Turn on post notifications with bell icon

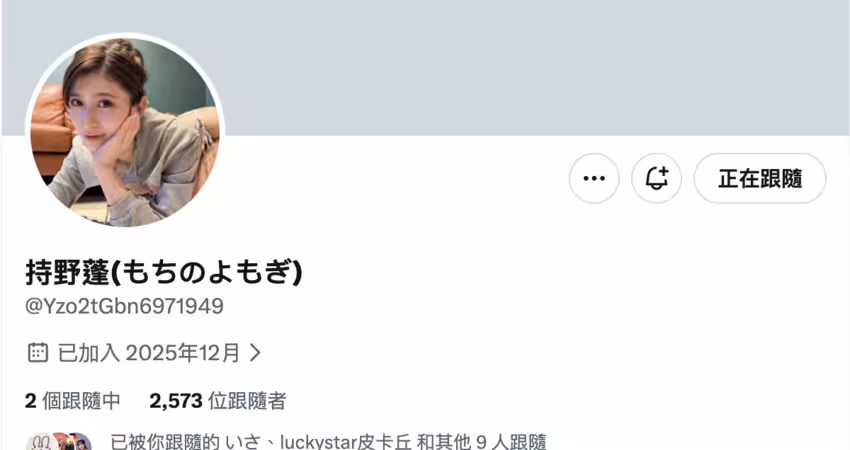(x=656, y=179)
